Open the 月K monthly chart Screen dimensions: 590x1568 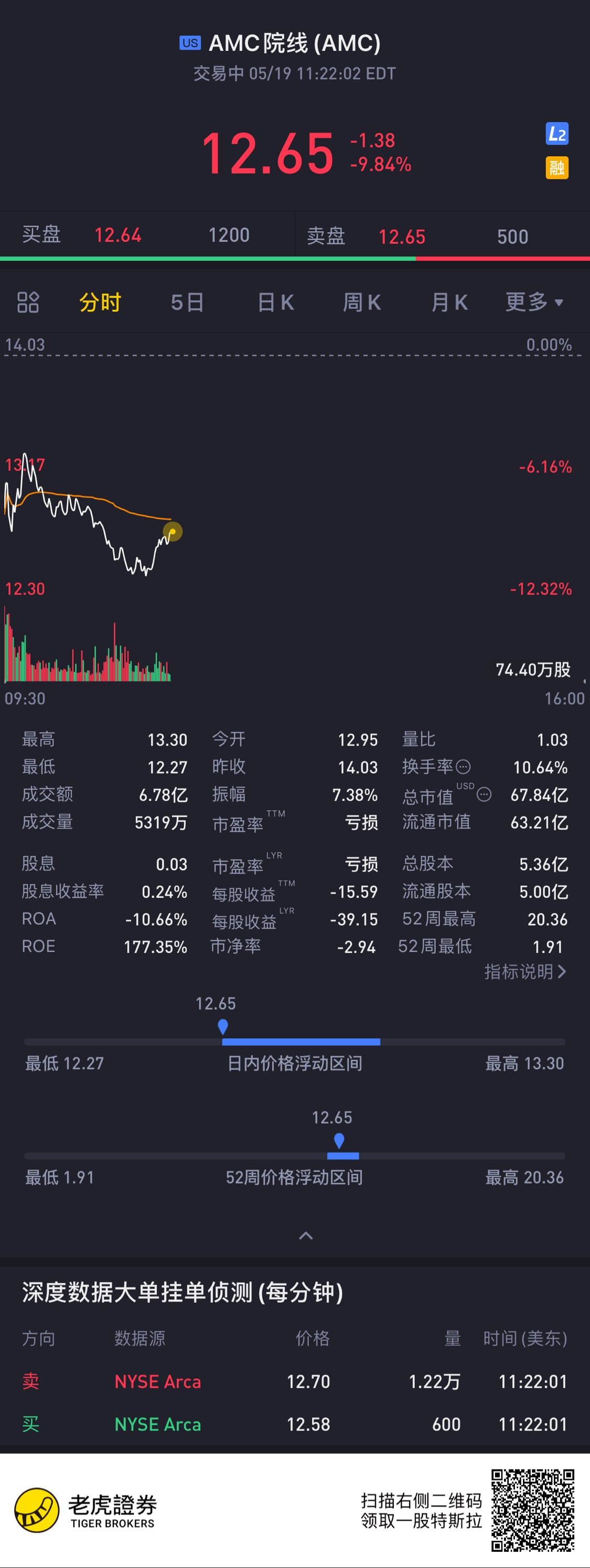(449, 302)
